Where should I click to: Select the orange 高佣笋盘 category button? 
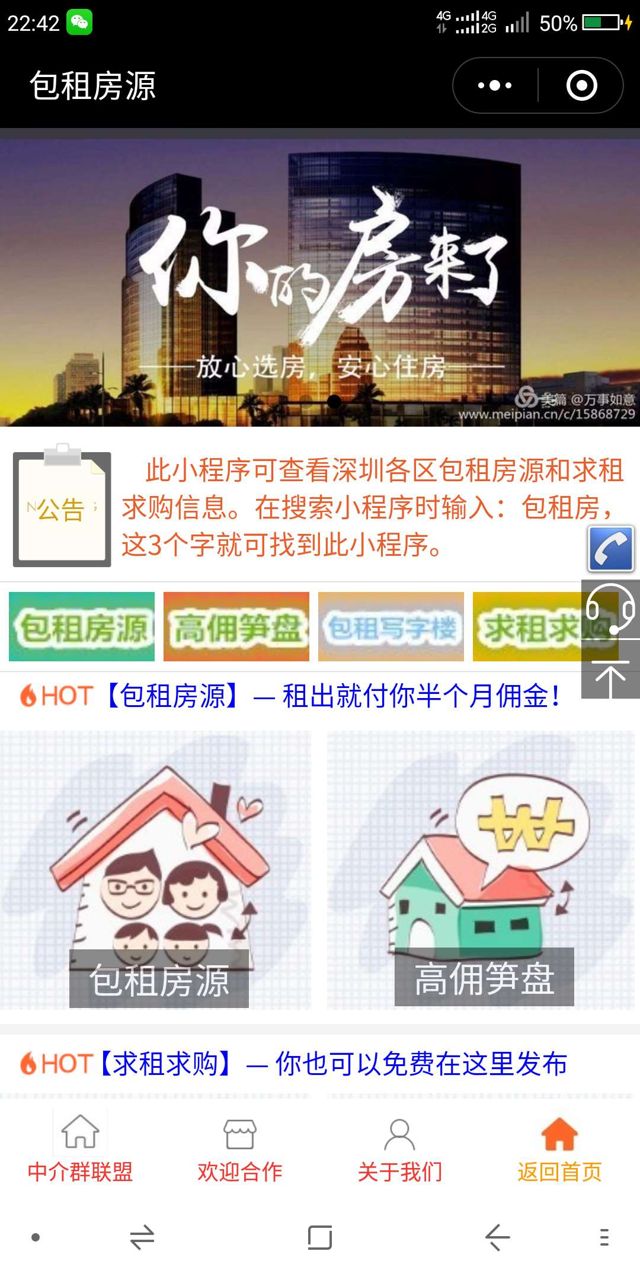[236, 627]
